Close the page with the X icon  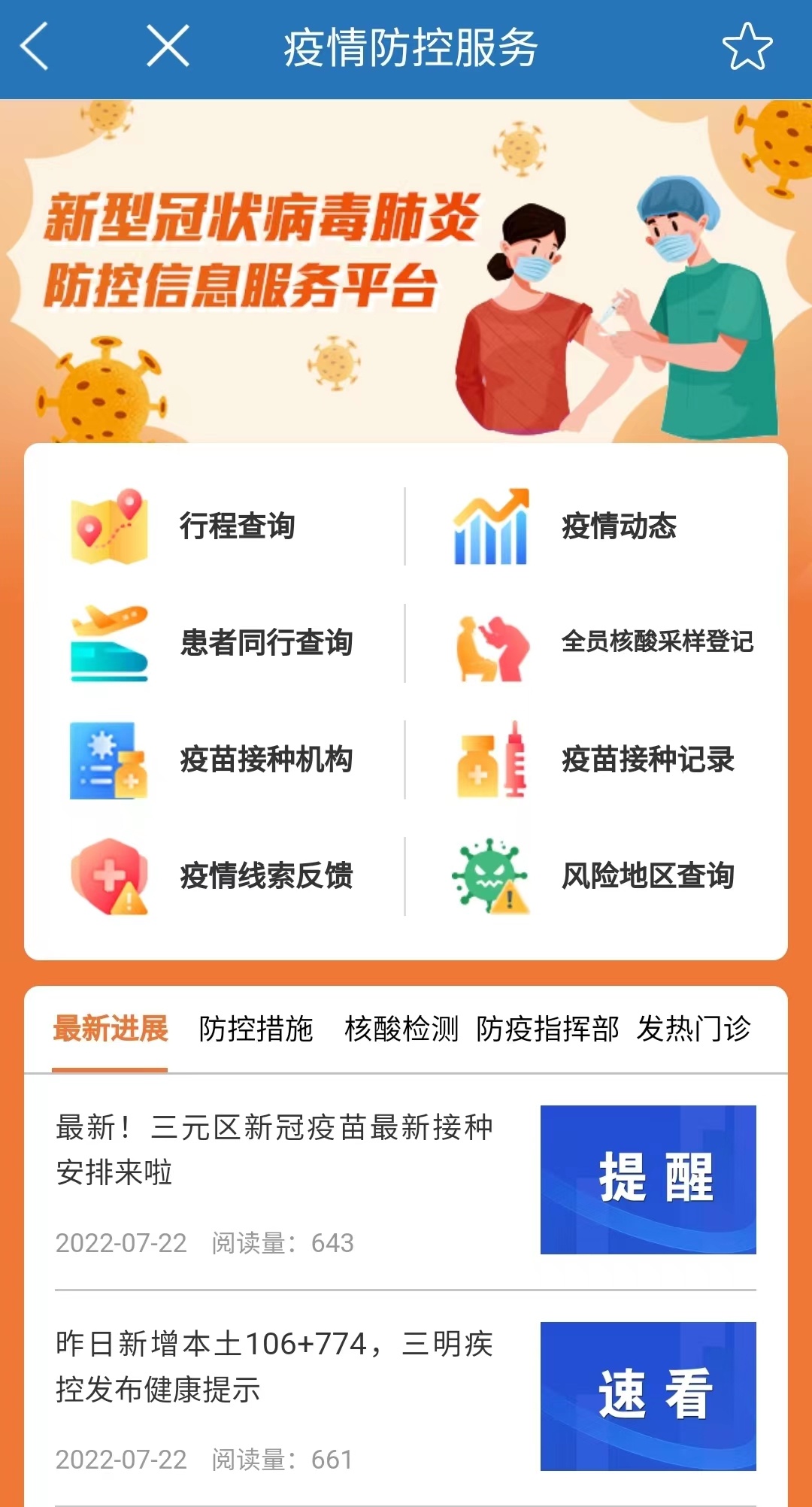pos(168,46)
